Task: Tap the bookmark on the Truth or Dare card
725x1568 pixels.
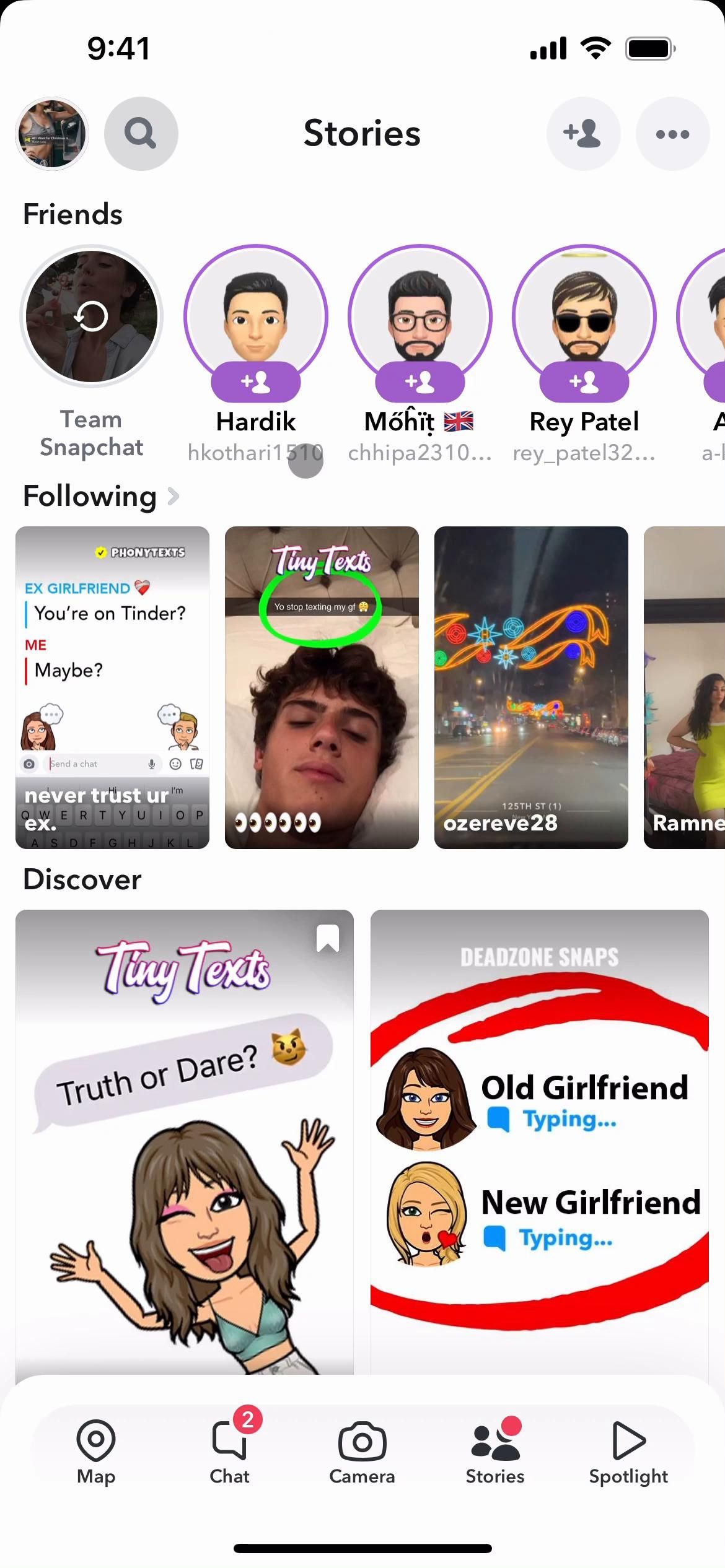Action: [x=328, y=938]
